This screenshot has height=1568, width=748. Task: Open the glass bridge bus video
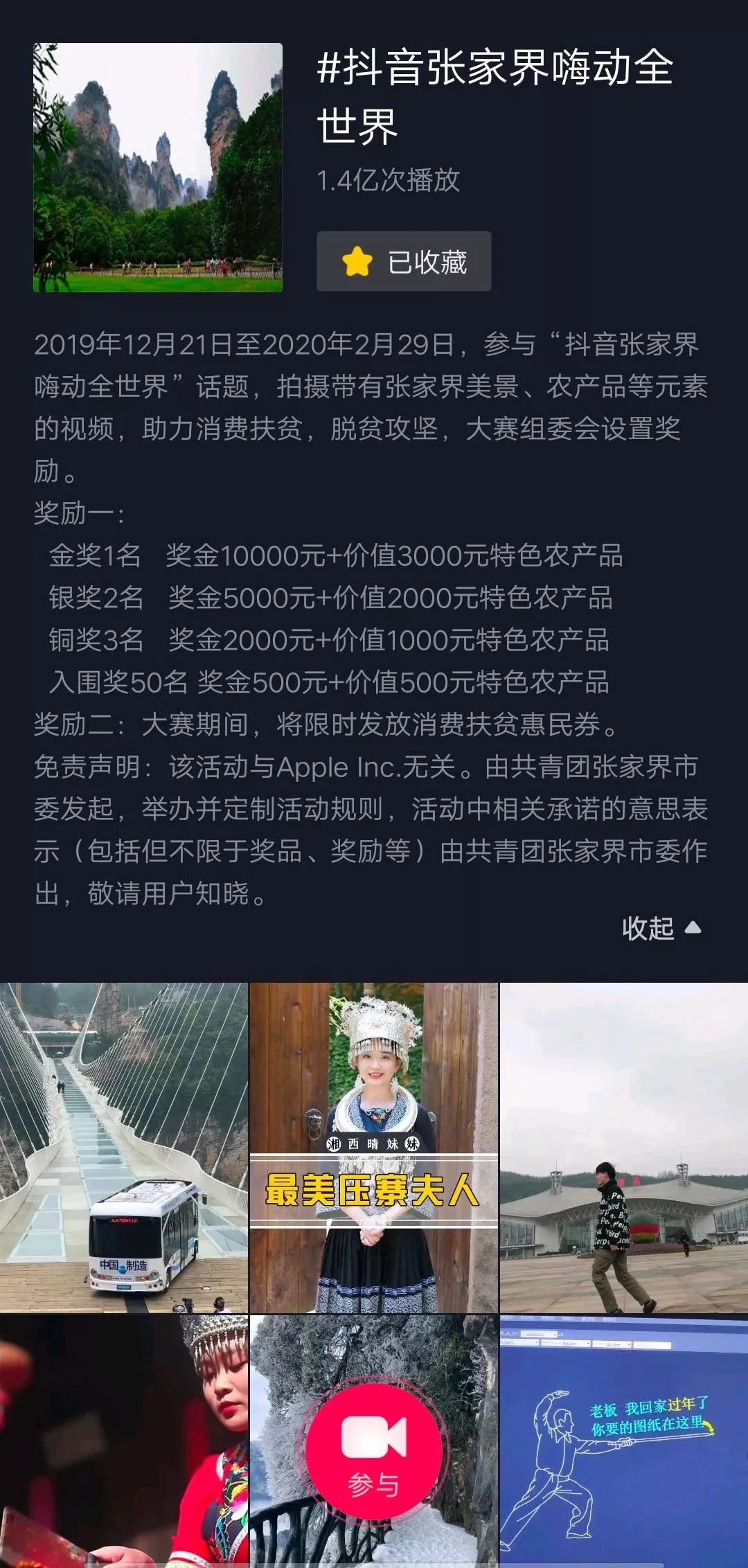pos(123,1147)
